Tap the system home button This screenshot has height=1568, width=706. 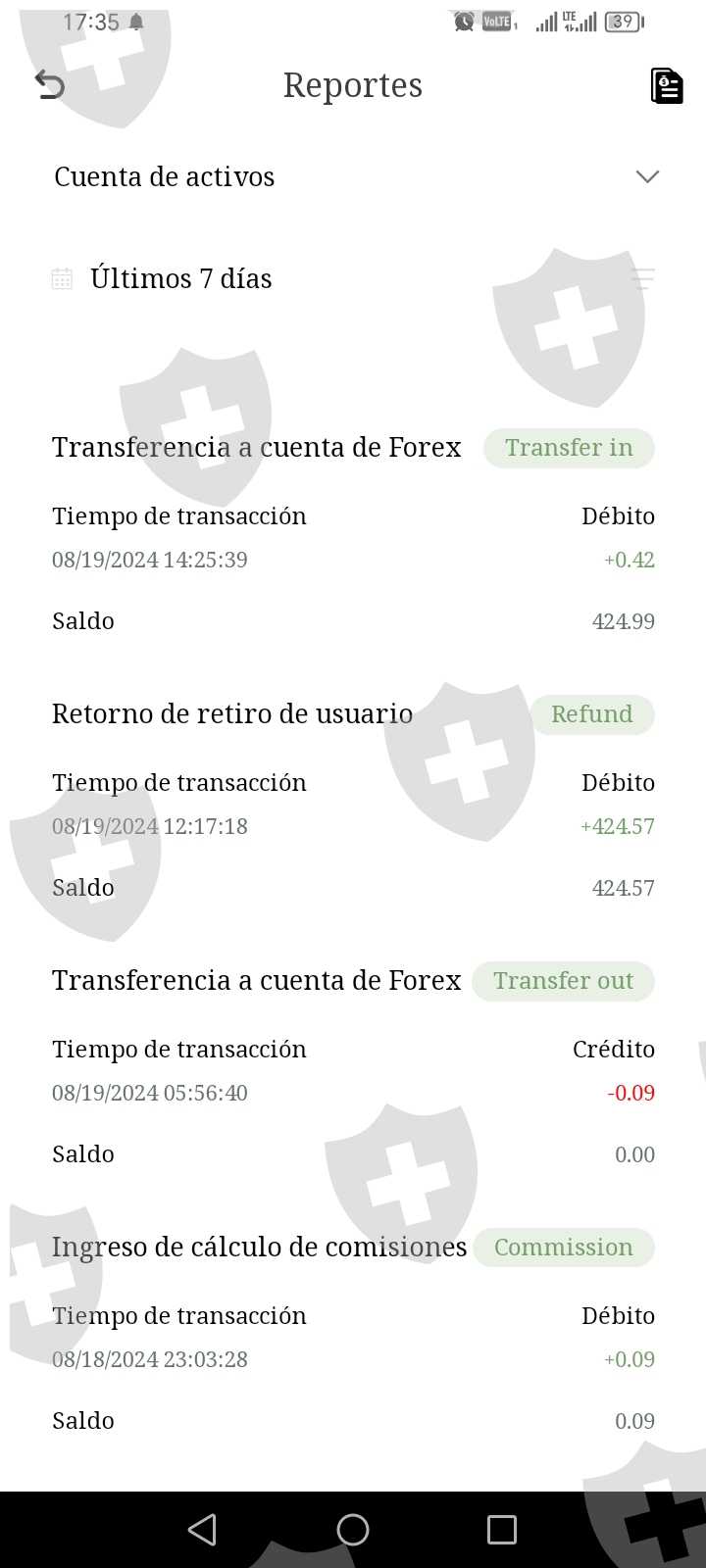click(x=352, y=1530)
